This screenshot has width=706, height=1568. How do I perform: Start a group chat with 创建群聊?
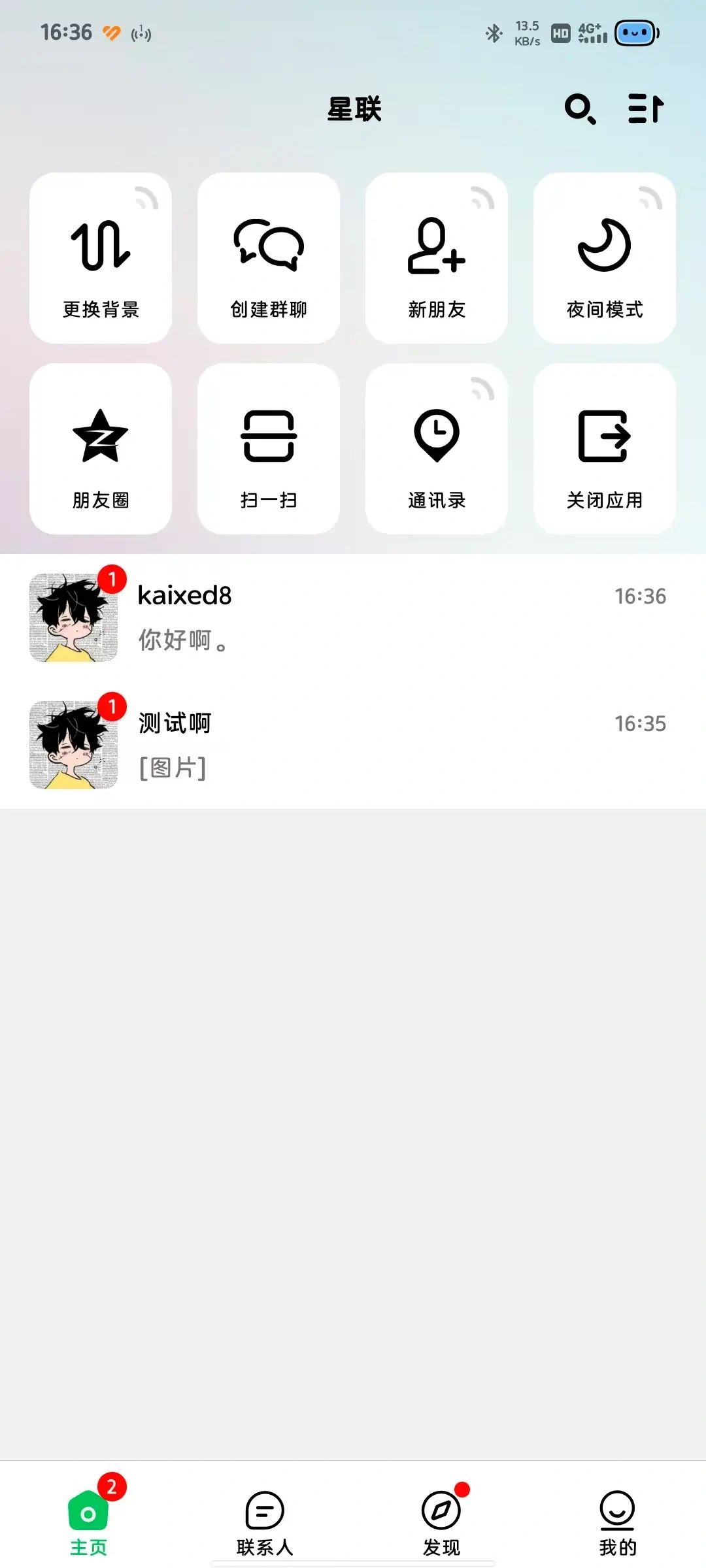coord(269,258)
